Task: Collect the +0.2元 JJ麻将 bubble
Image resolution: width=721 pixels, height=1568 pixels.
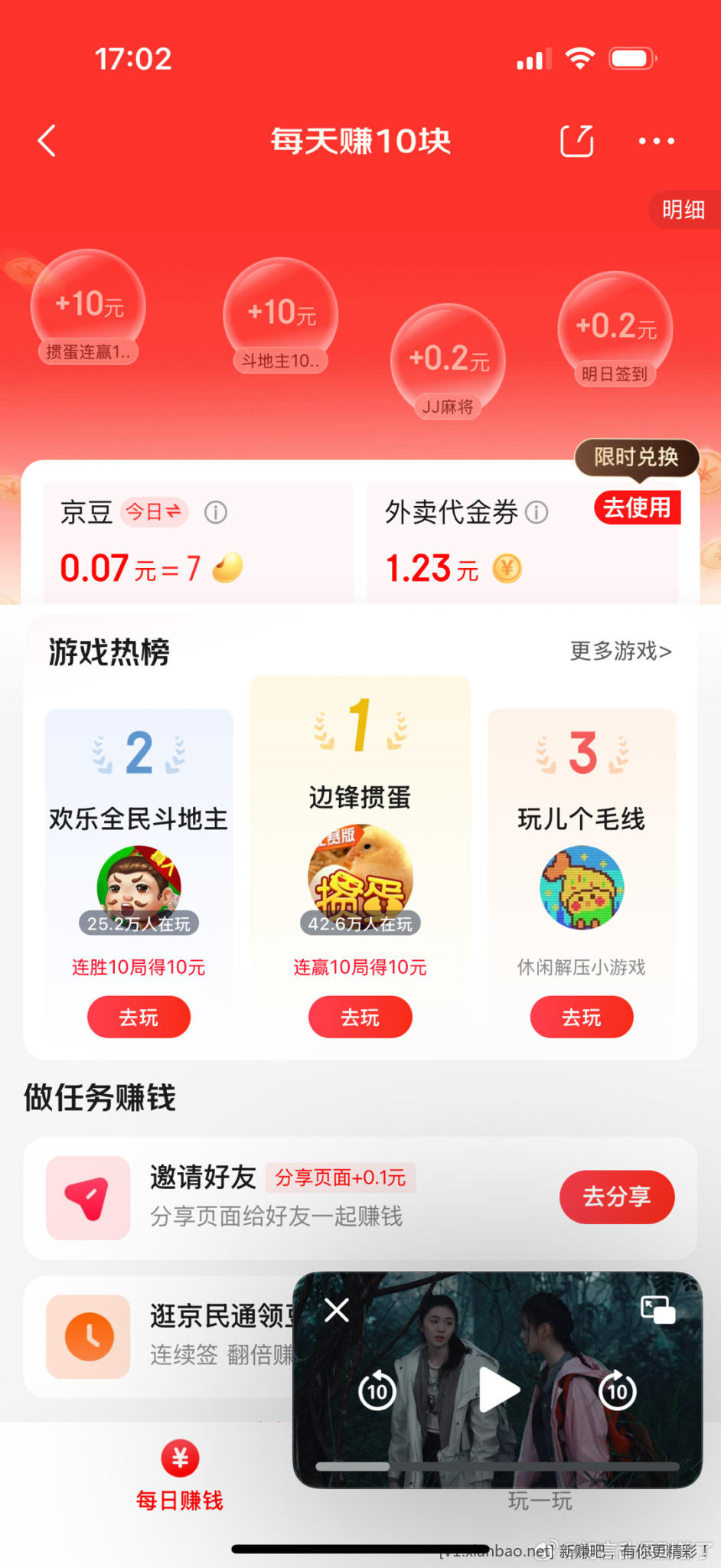Action: point(449,360)
